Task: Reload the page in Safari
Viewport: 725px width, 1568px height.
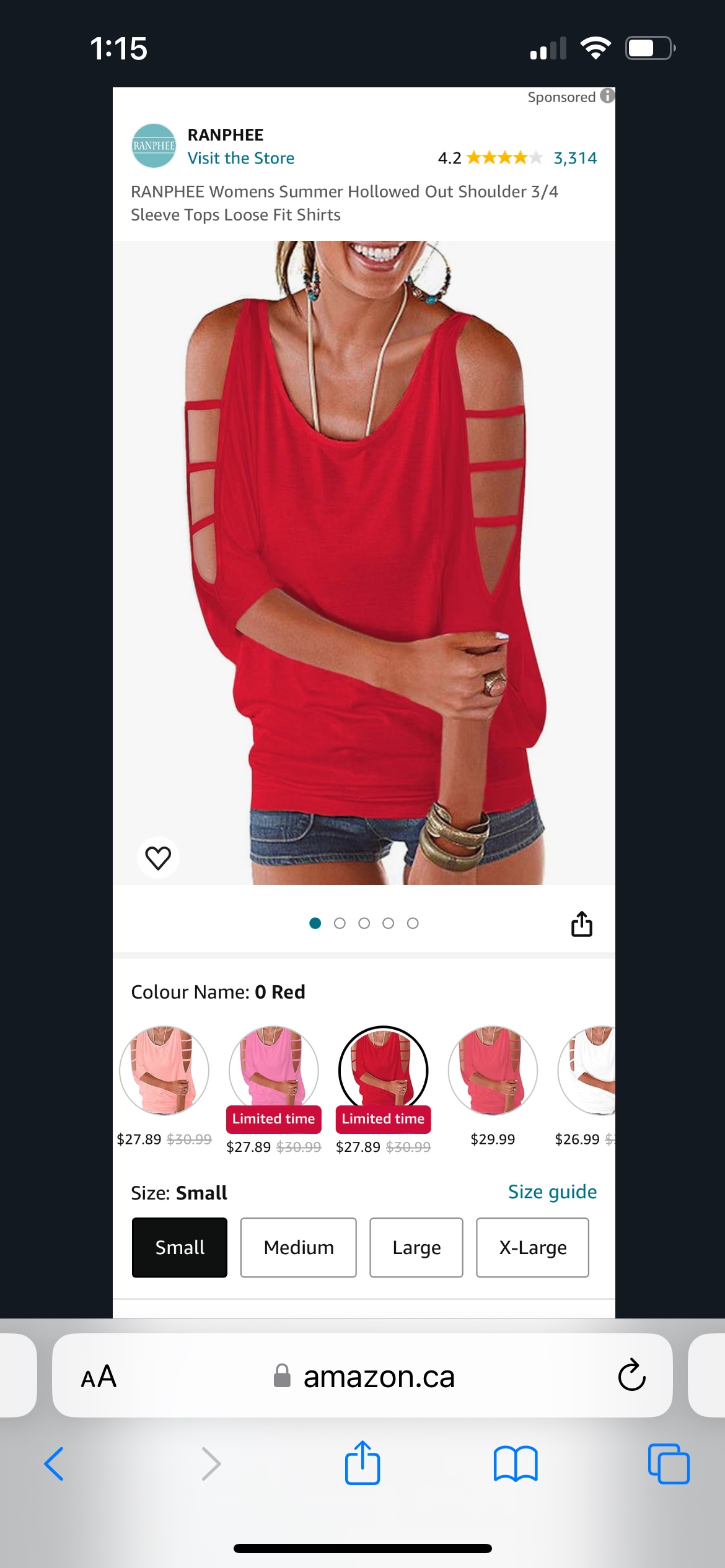Action: 631,1378
